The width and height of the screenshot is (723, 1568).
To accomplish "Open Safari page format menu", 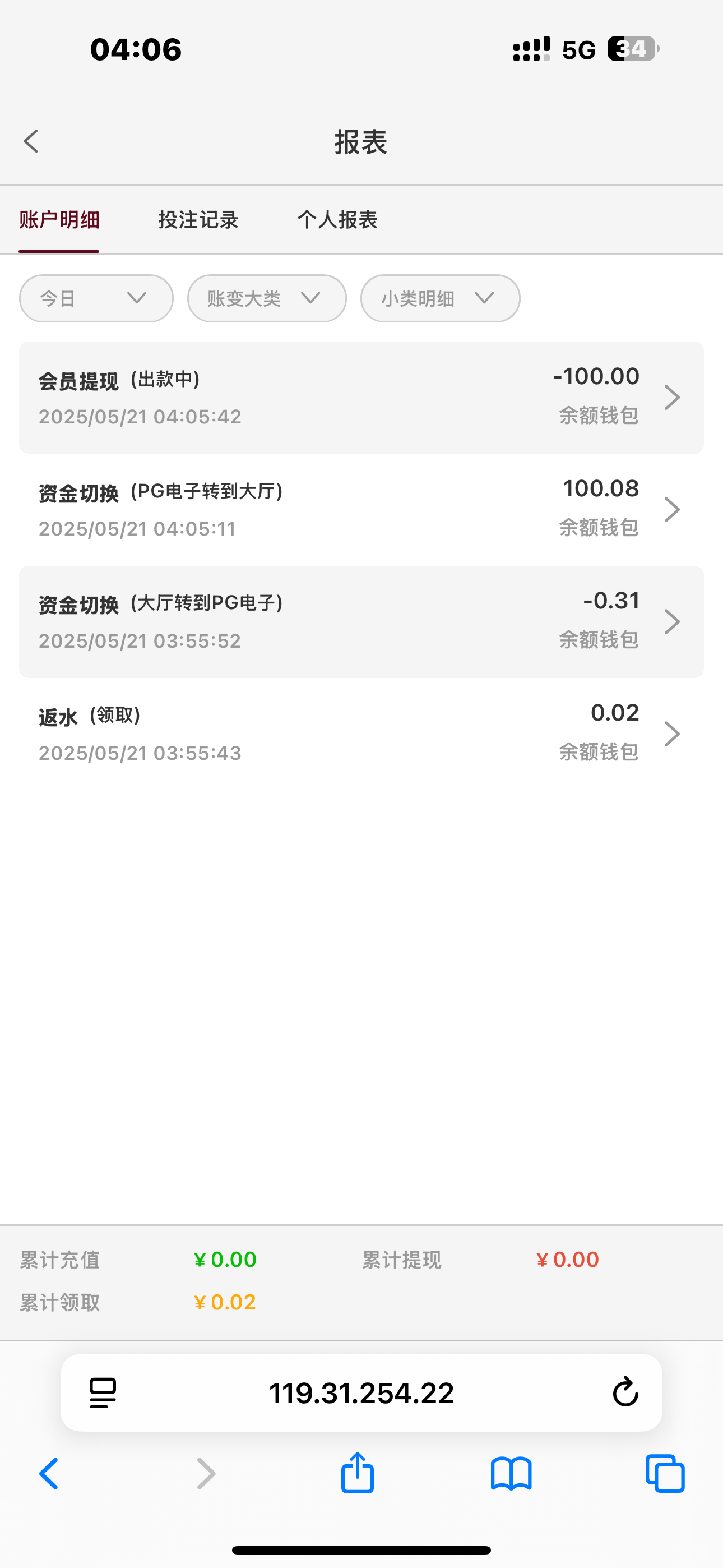I will [x=103, y=1392].
